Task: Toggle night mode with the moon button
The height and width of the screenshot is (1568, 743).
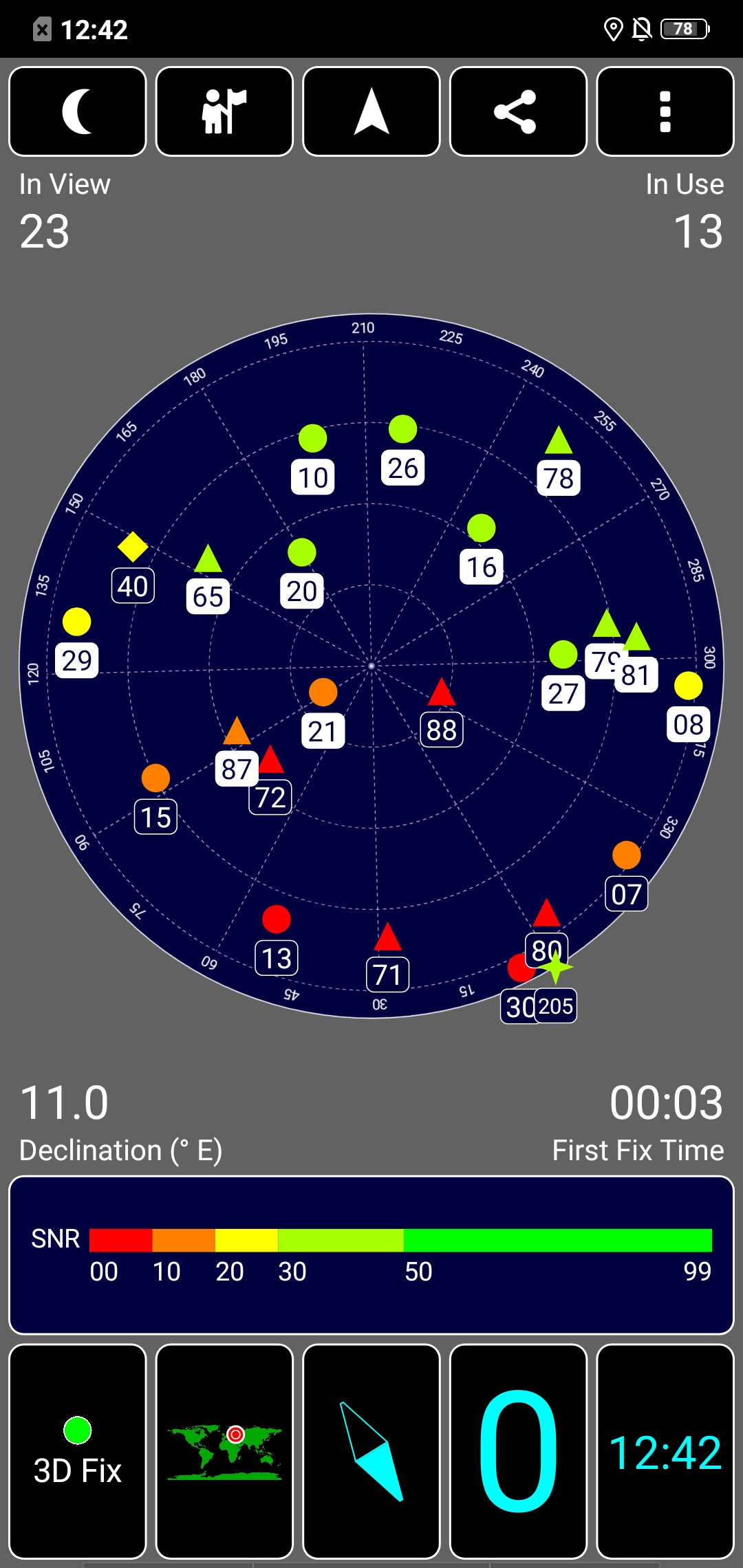Action: coord(78,111)
